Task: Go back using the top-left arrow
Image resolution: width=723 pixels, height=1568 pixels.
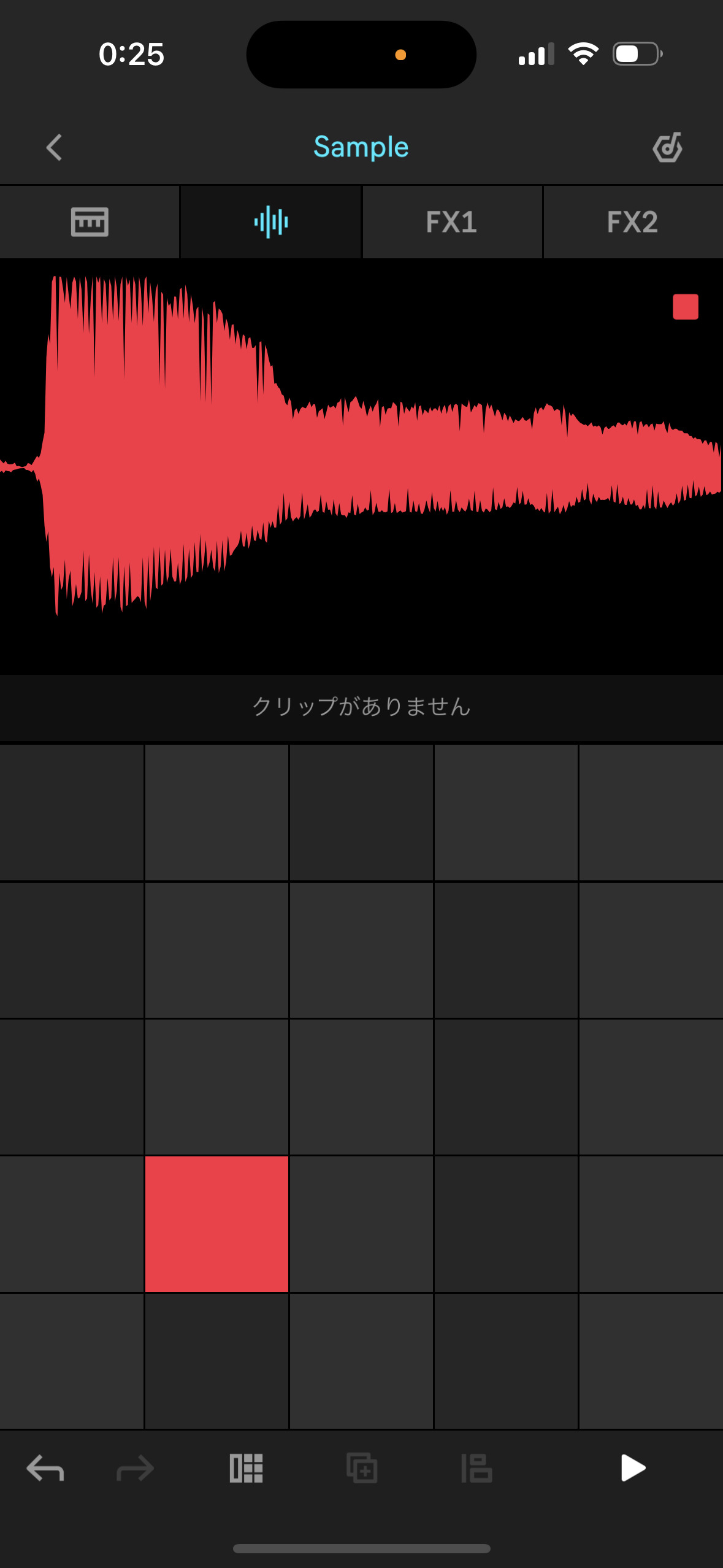Action: coord(54,147)
